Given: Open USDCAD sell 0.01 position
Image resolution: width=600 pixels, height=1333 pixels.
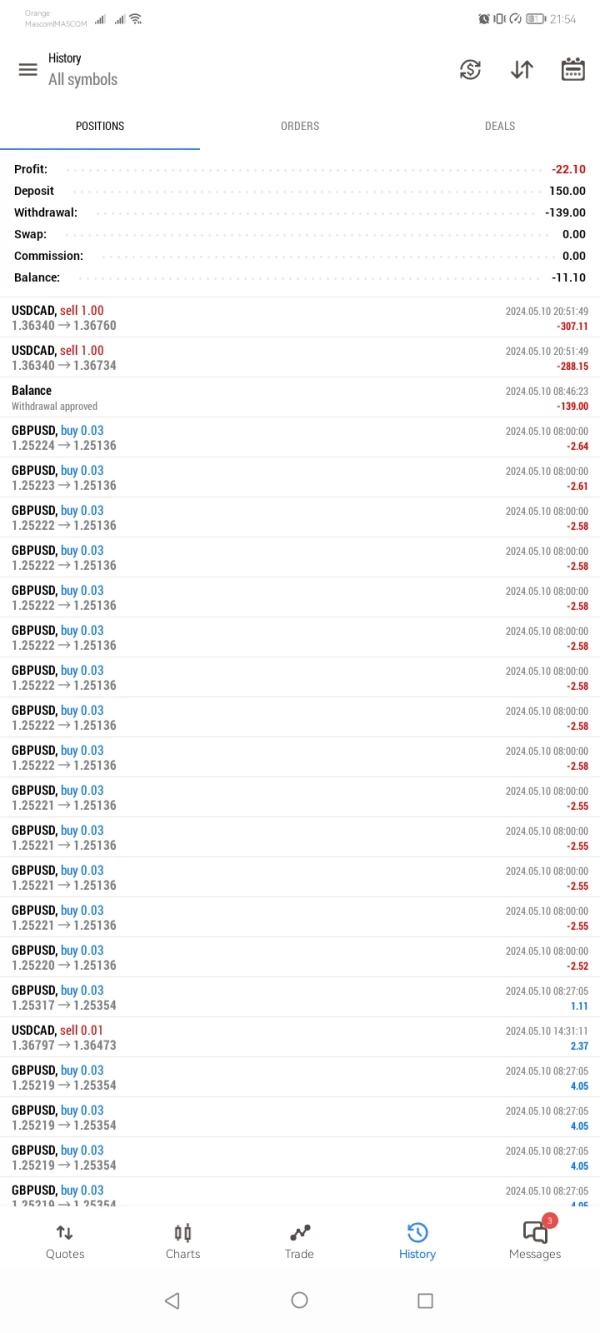Looking at the screenshot, I should [x=300, y=1037].
